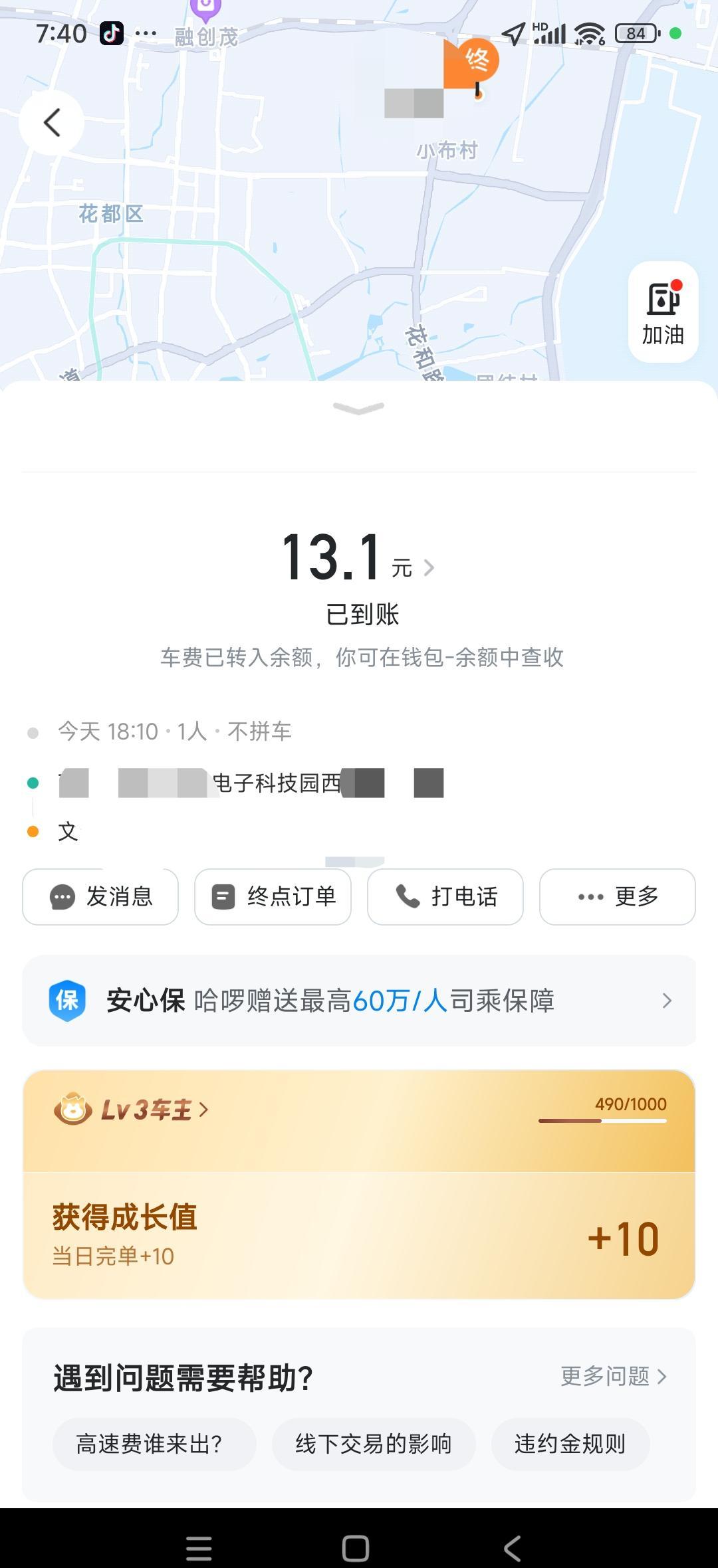Tap the 抖音 icon in status bar
The height and width of the screenshot is (1568, 718).
pos(111,31)
